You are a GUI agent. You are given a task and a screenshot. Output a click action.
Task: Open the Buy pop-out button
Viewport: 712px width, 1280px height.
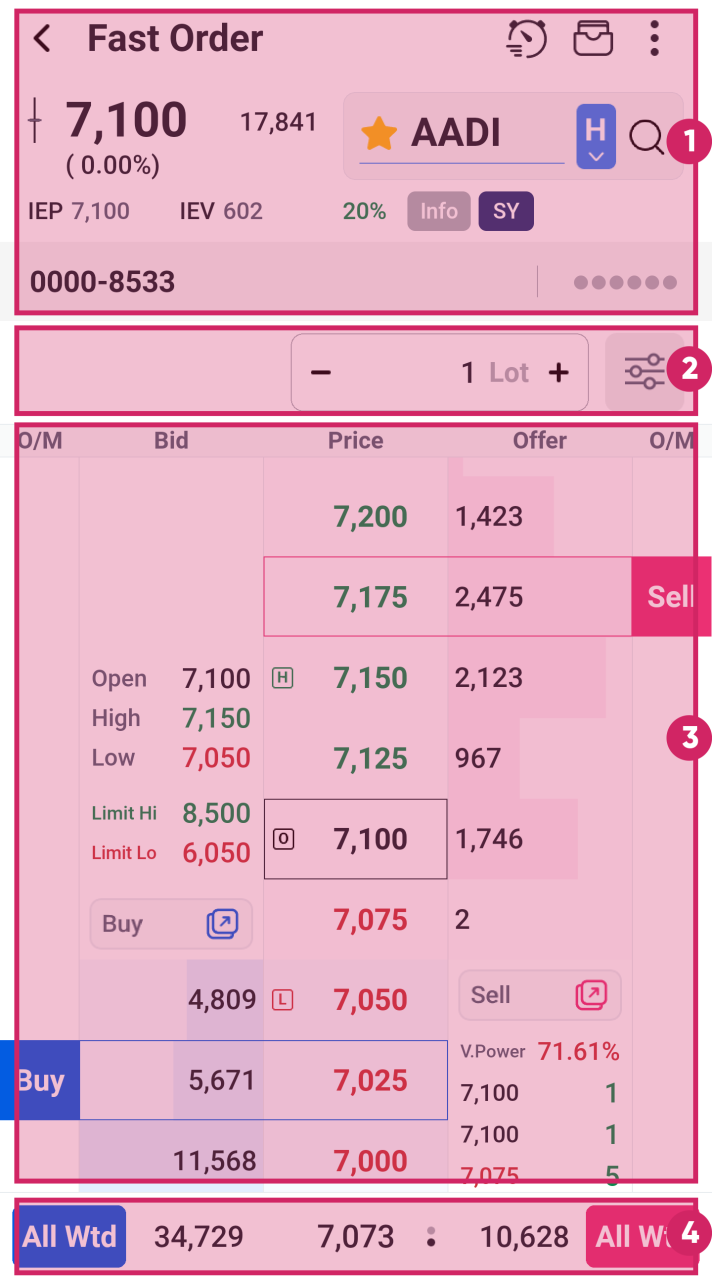(x=171, y=923)
